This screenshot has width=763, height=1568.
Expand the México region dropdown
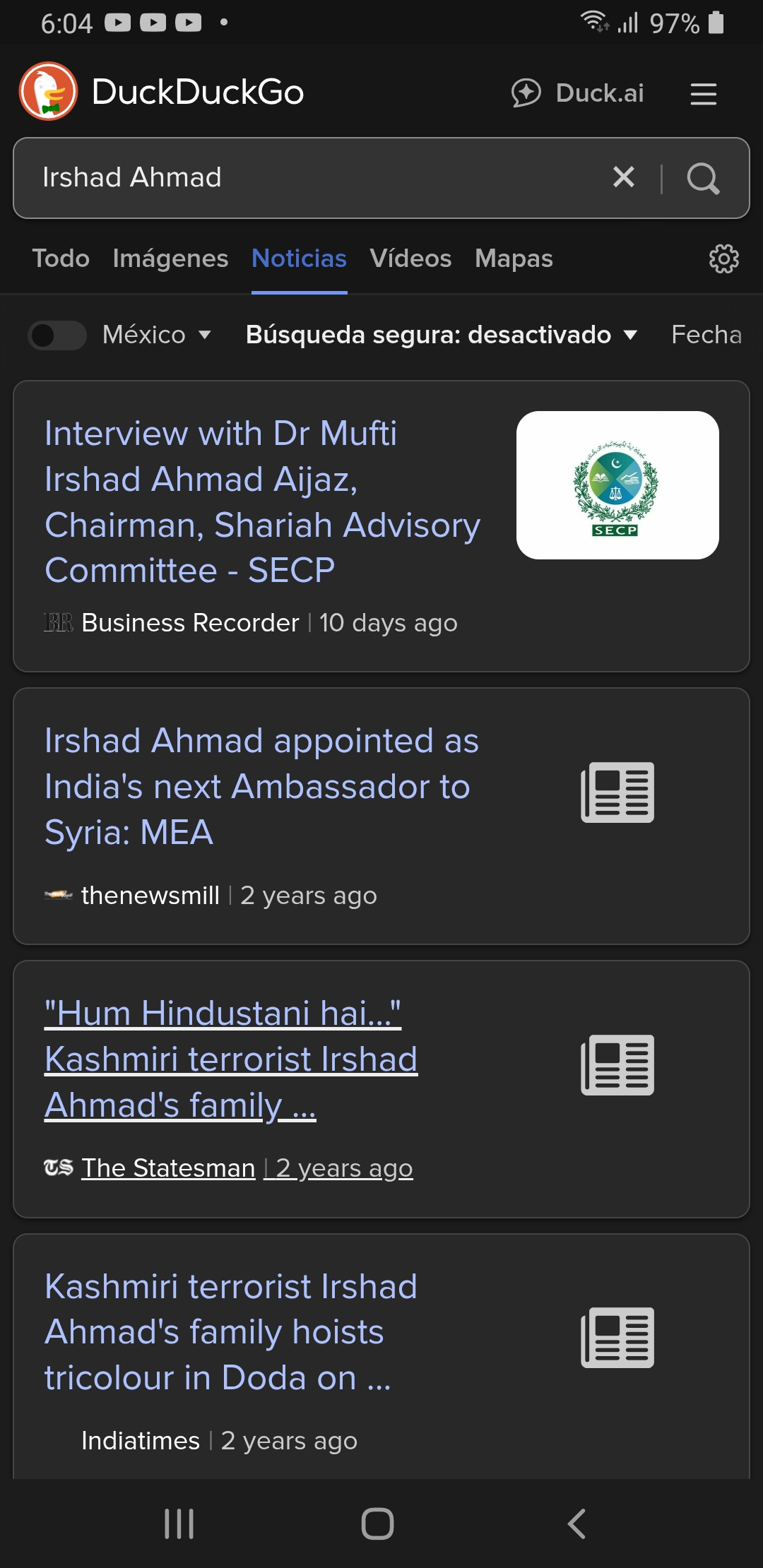point(156,335)
